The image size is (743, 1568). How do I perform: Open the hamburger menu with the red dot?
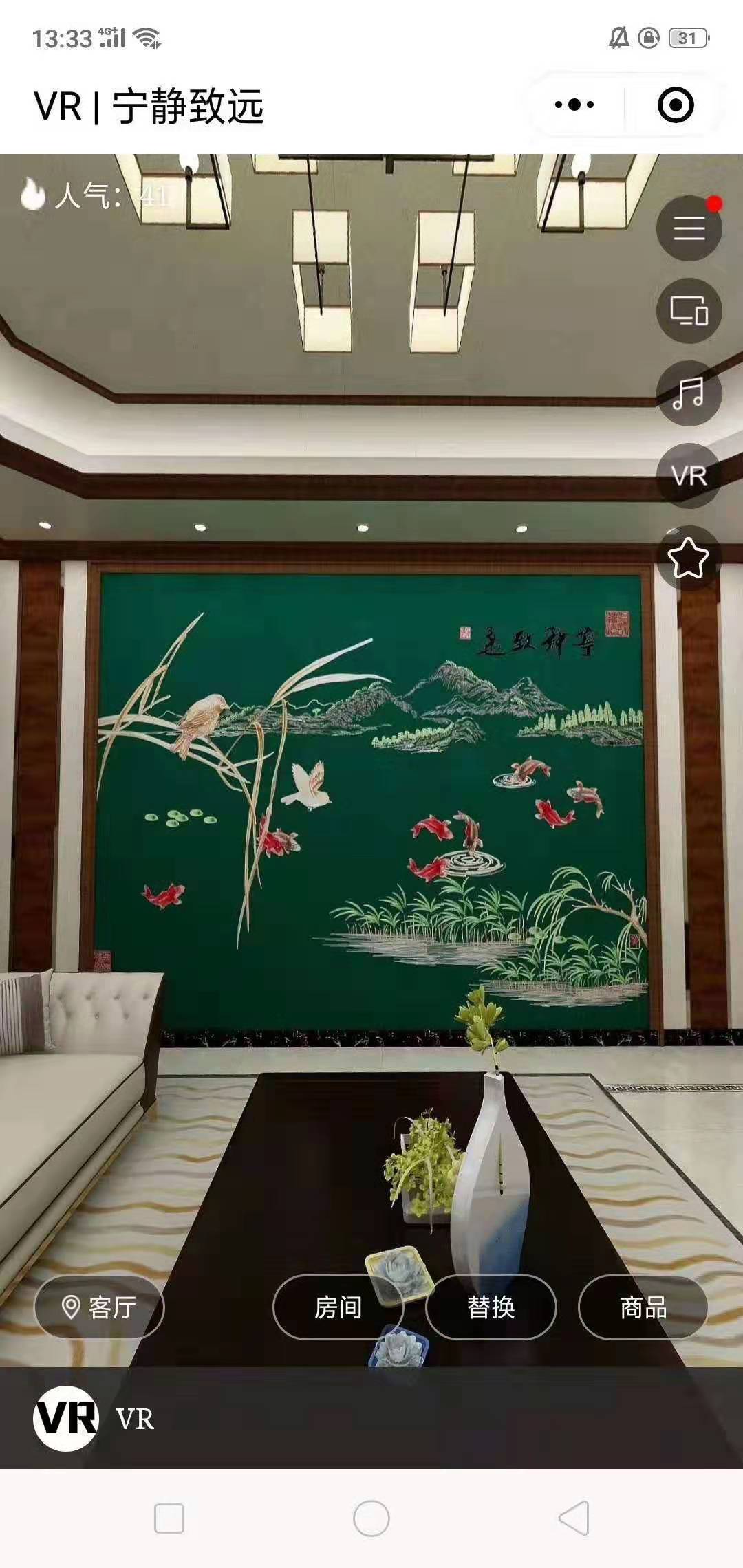pos(689,228)
